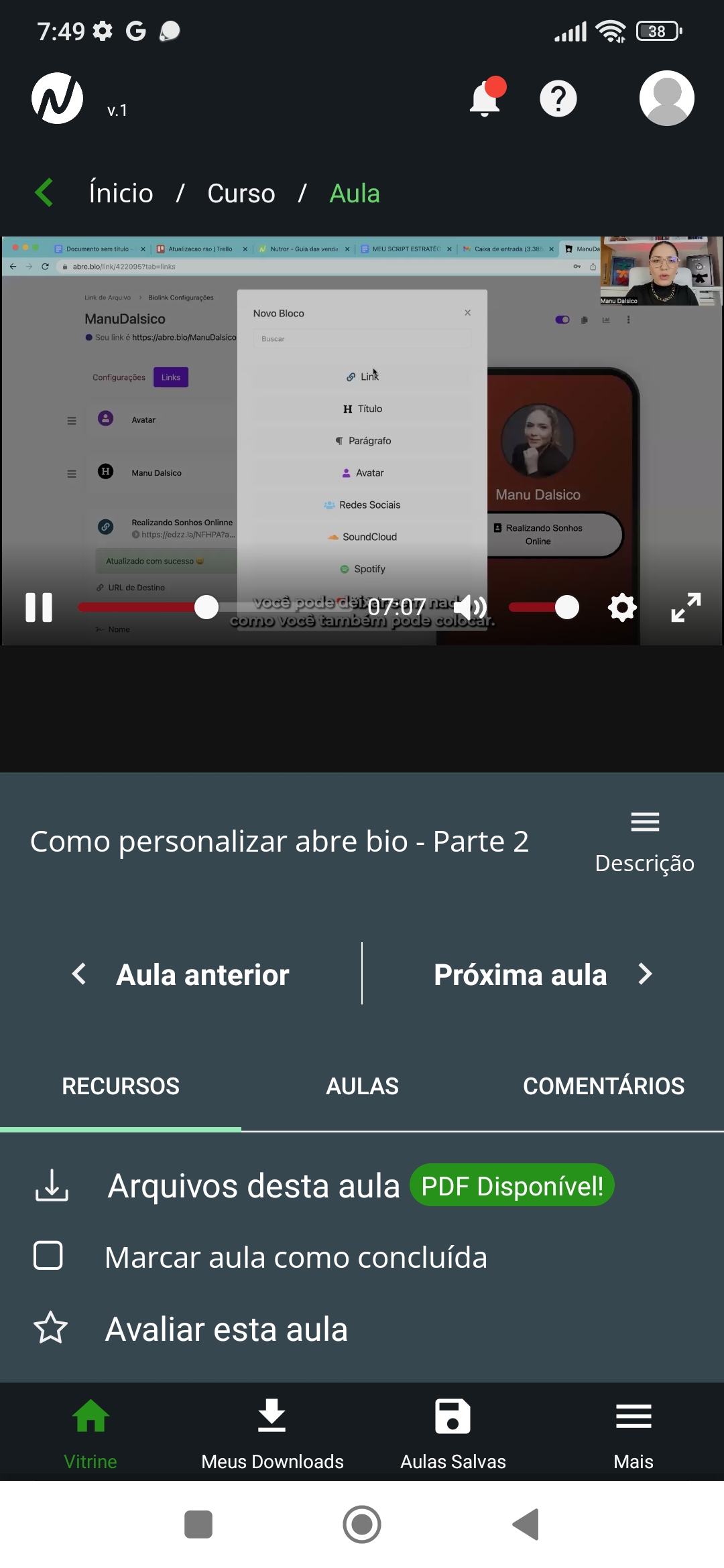The height and width of the screenshot is (1568, 724).
Task: Open the profile avatar
Action: (x=666, y=98)
